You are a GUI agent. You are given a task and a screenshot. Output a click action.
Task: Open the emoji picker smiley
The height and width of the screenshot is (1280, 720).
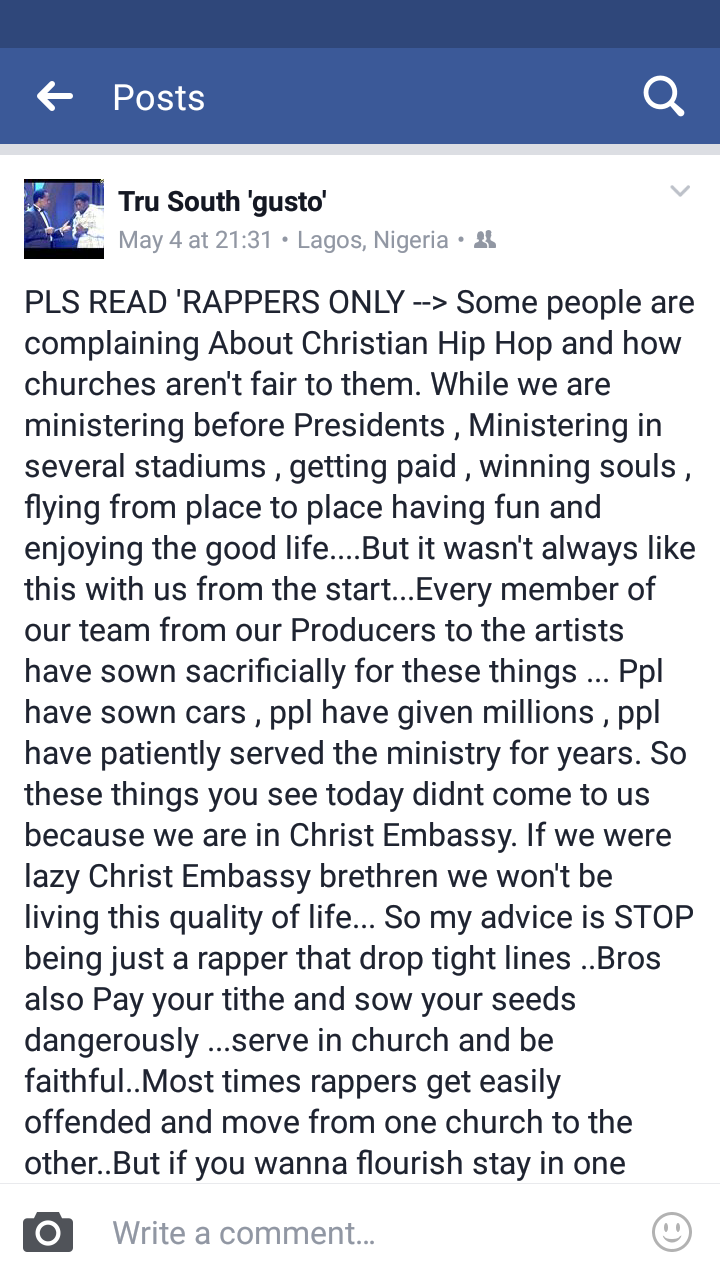672,1232
